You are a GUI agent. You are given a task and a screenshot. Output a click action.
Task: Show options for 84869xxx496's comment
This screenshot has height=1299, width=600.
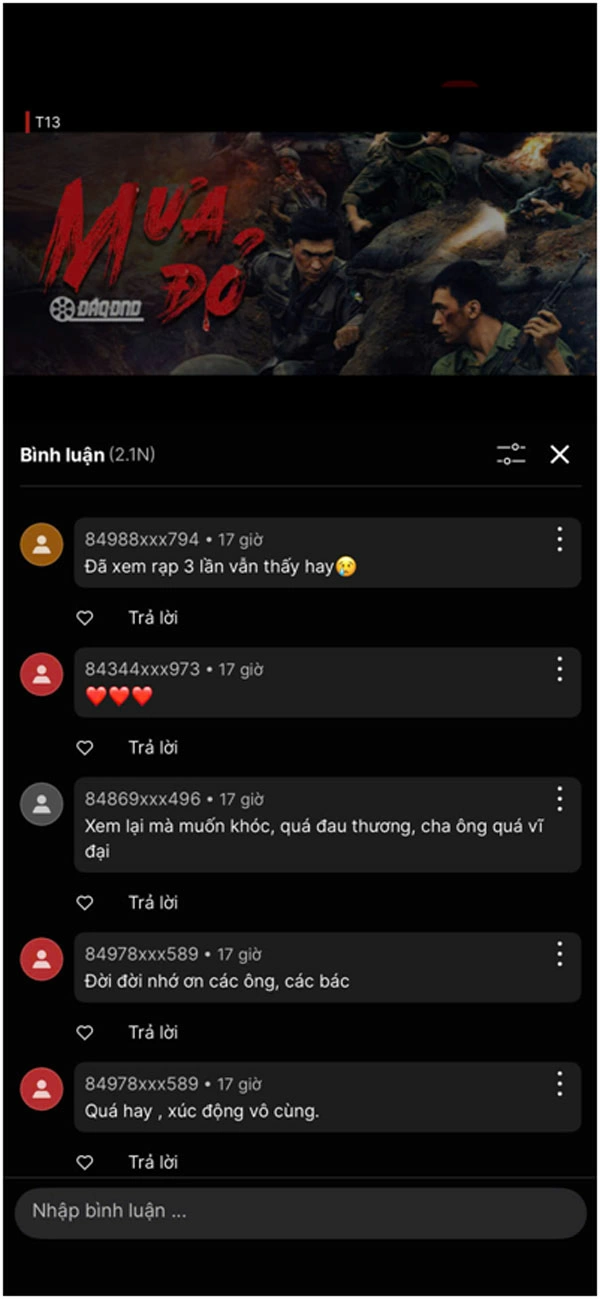tap(559, 799)
